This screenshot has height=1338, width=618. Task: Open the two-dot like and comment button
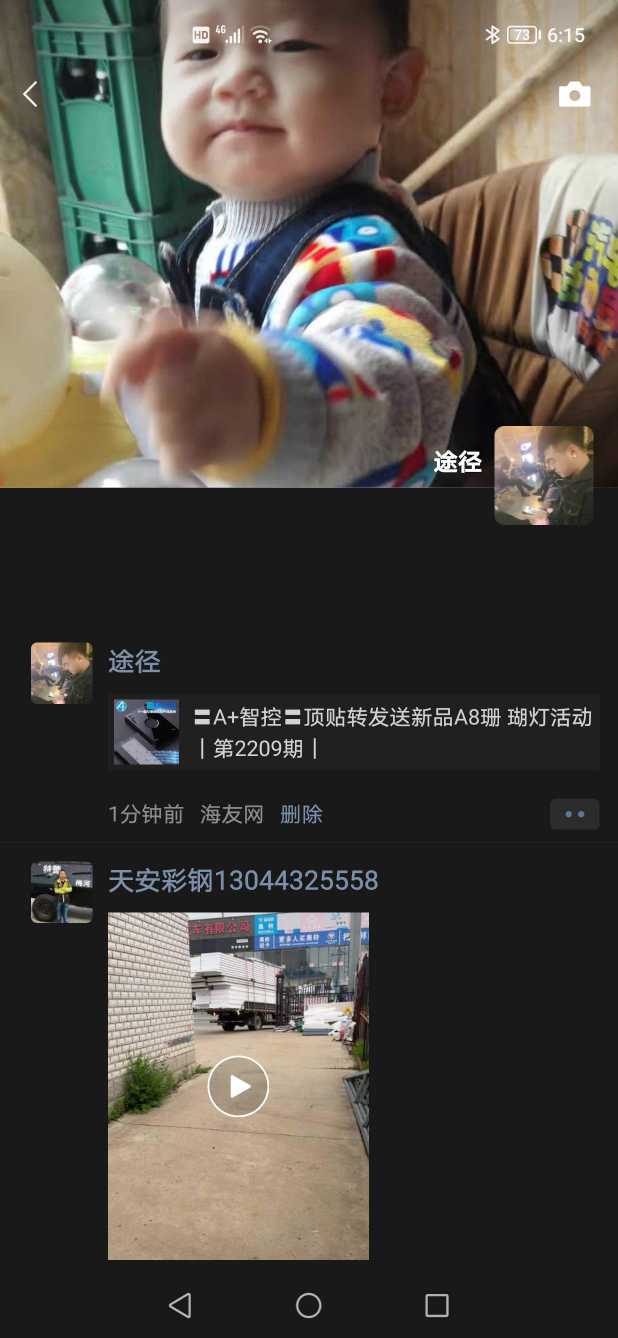coord(574,814)
